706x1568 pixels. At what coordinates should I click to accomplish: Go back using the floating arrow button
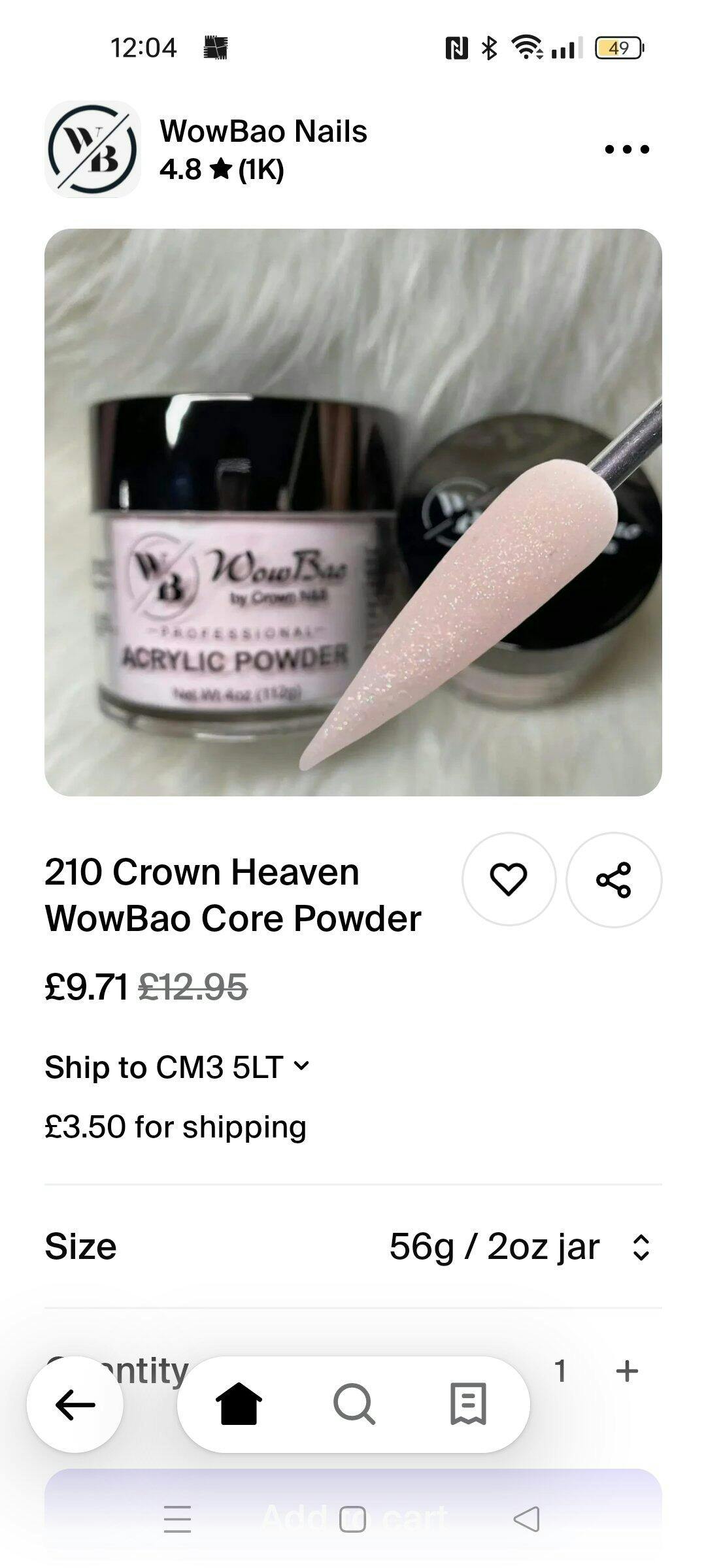[75, 1404]
